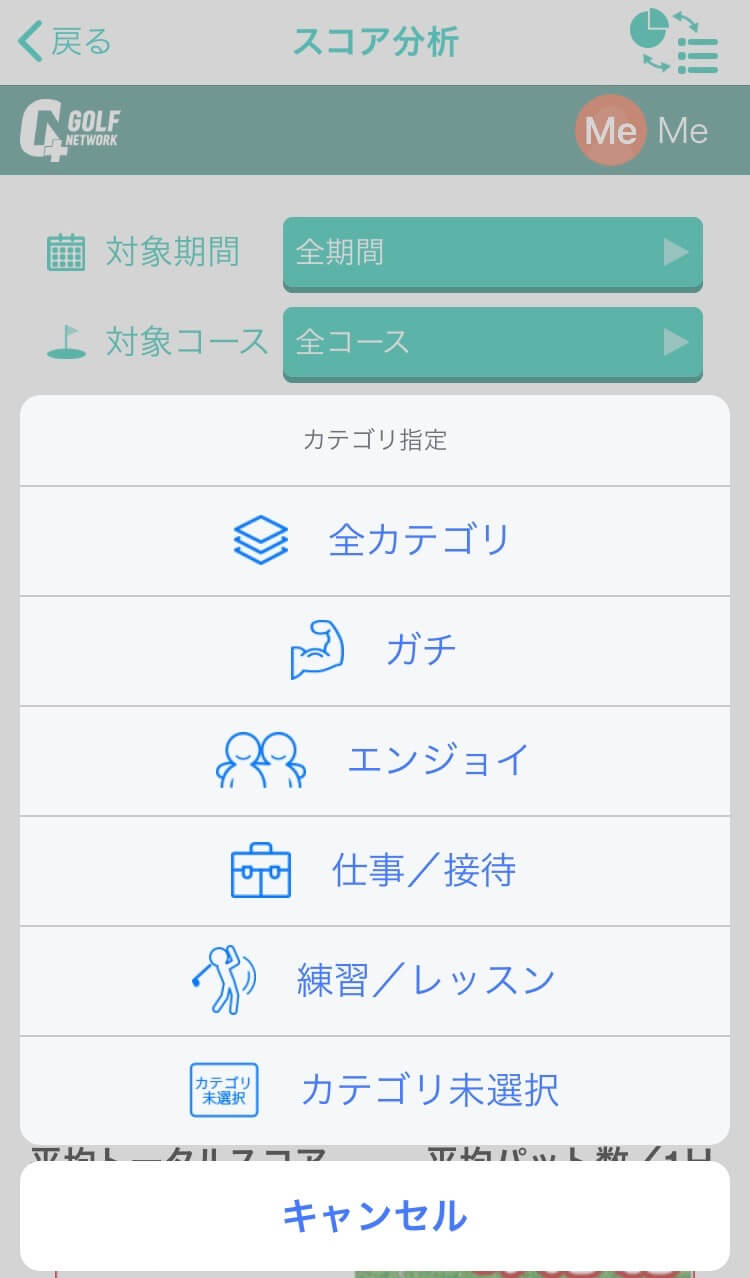Image resolution: width=750 pixels, height=1278 pixels.
Task: Select 全カテゴリ in the category sheet
Action: [375, 541]
